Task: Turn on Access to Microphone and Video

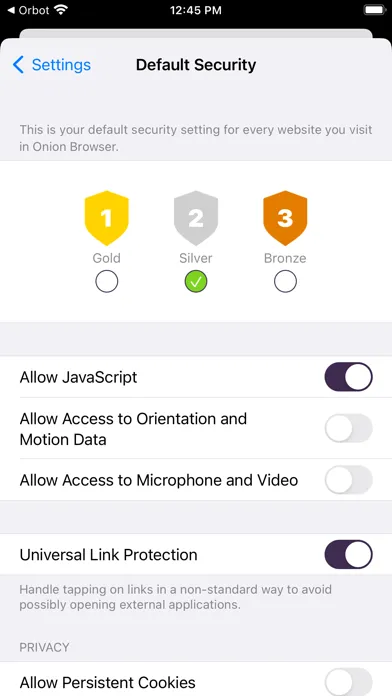Action: (348, 480)
